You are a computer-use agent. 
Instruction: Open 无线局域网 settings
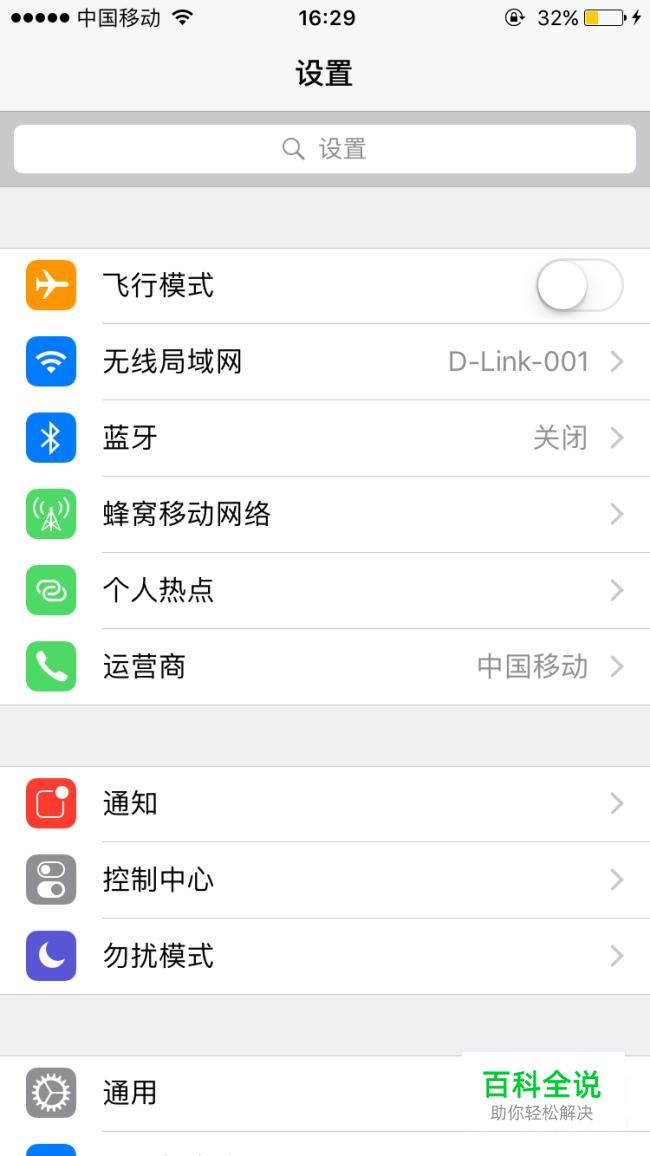324,362
